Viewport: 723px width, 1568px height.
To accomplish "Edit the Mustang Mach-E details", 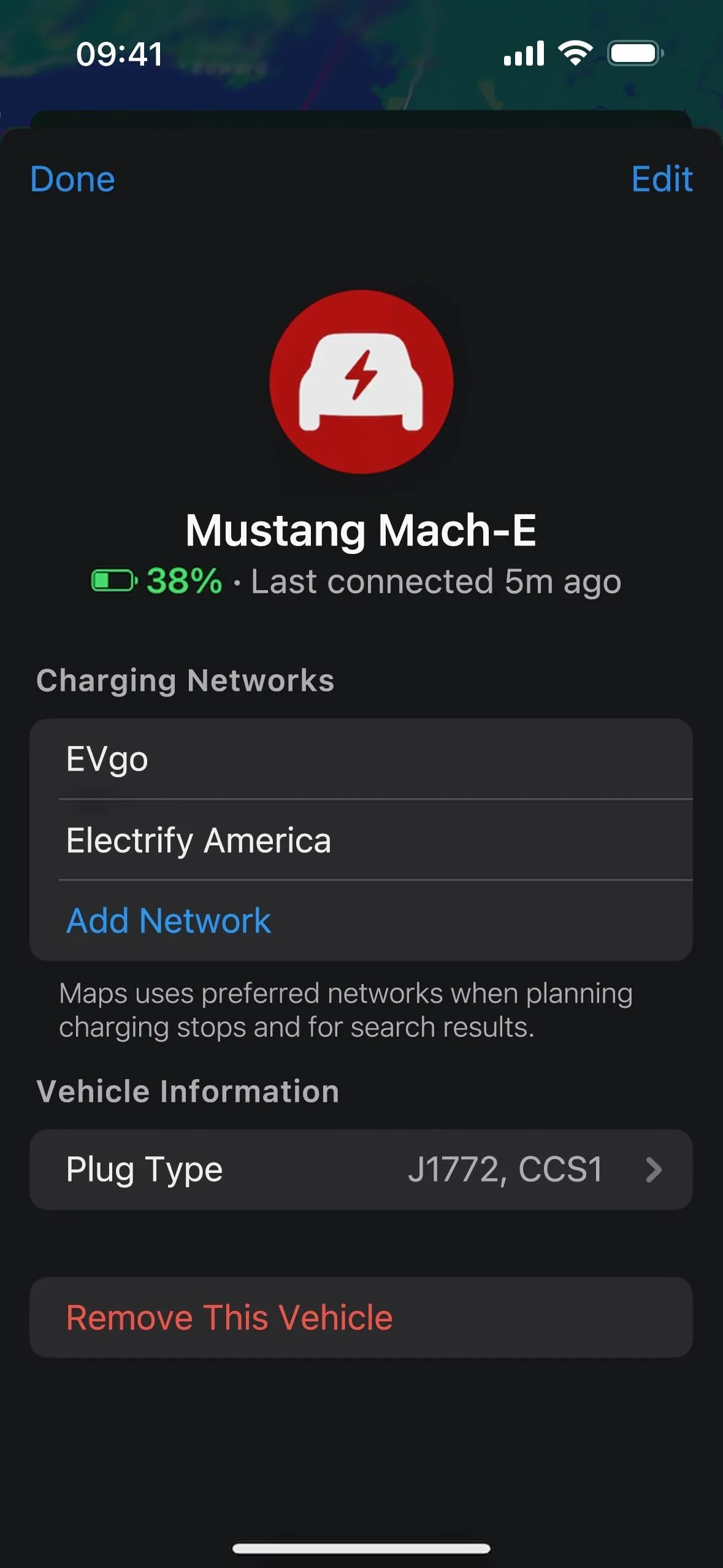I will pos(662,179).
